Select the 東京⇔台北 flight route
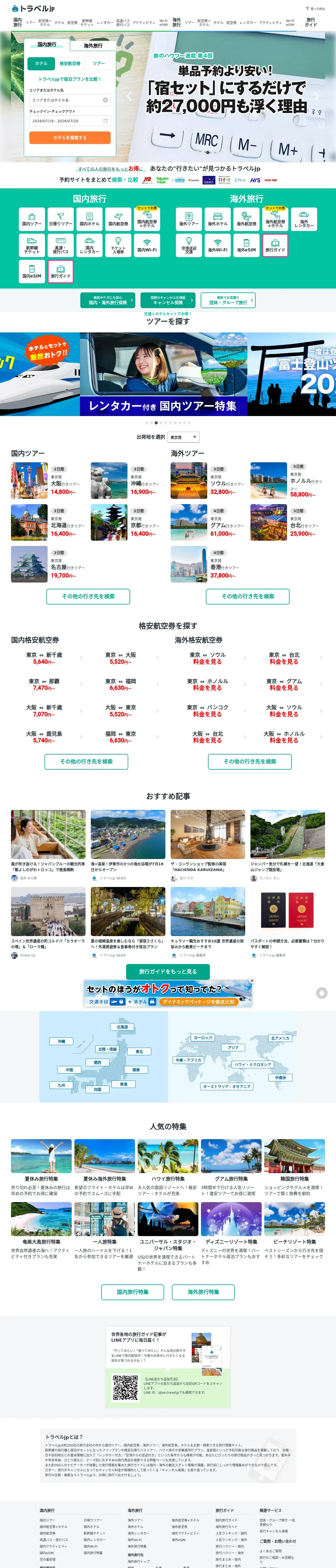Viewport: 336px width, 1568px height. point(285,658)
